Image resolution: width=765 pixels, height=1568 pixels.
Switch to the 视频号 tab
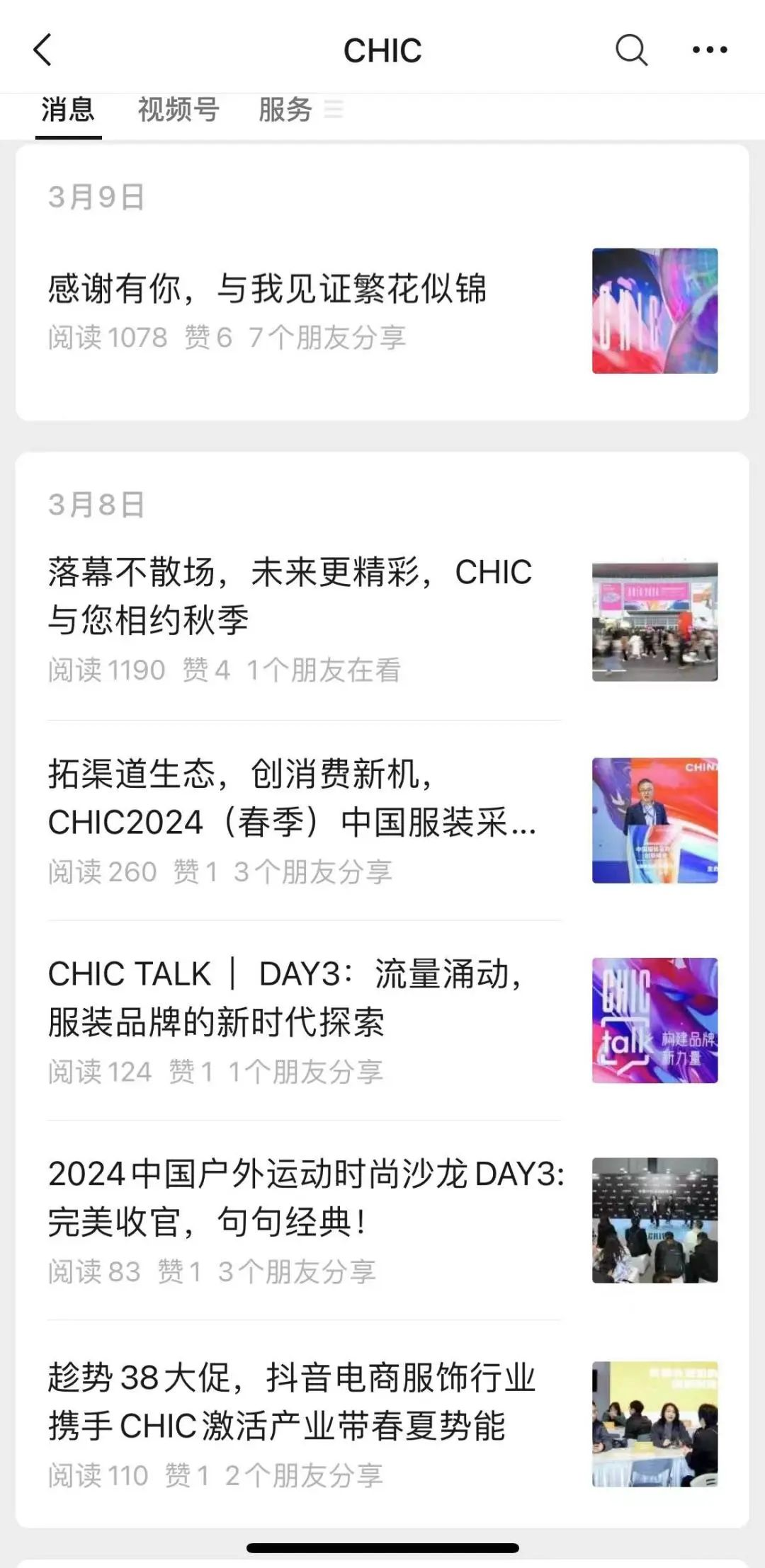pyautogui.click(x=178, y=110)
